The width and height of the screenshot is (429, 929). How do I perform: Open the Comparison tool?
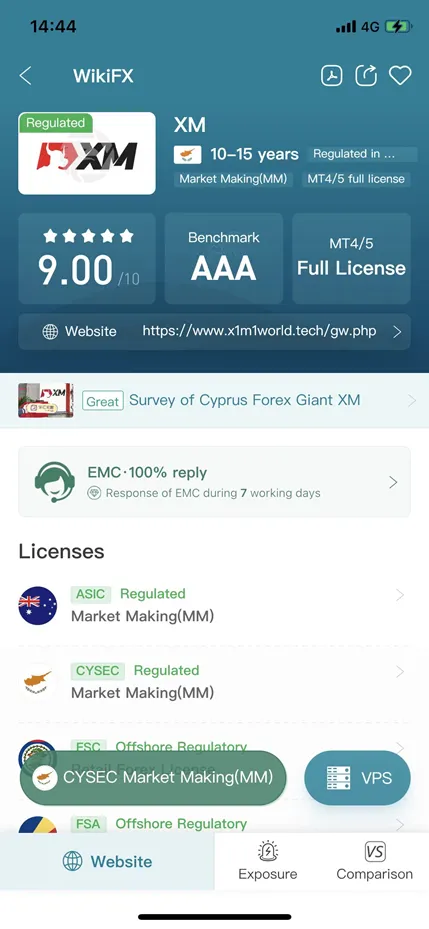(x=374, y=861)
